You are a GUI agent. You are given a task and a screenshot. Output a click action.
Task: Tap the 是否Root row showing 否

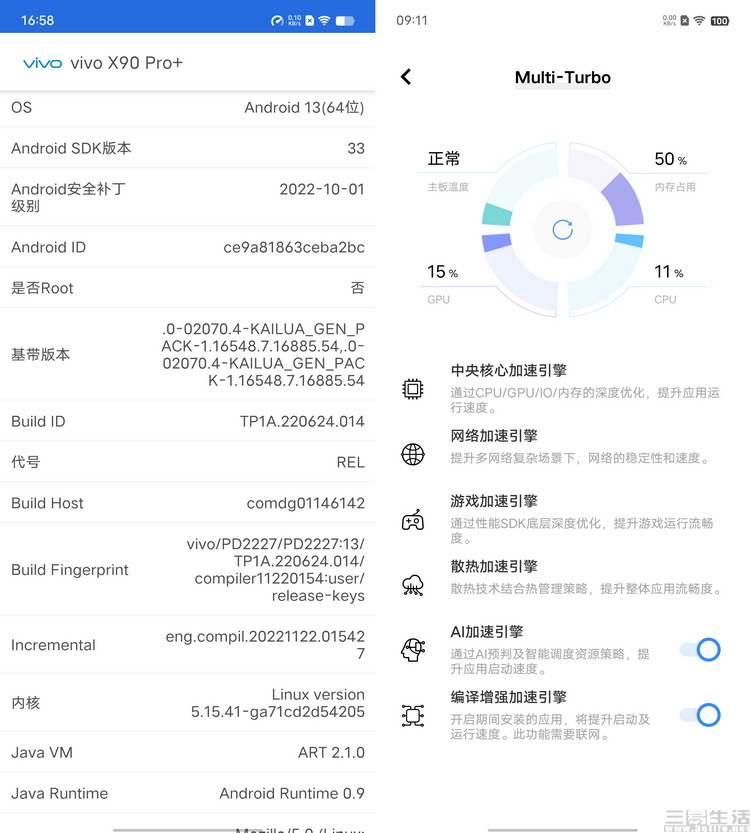(187, 288)
